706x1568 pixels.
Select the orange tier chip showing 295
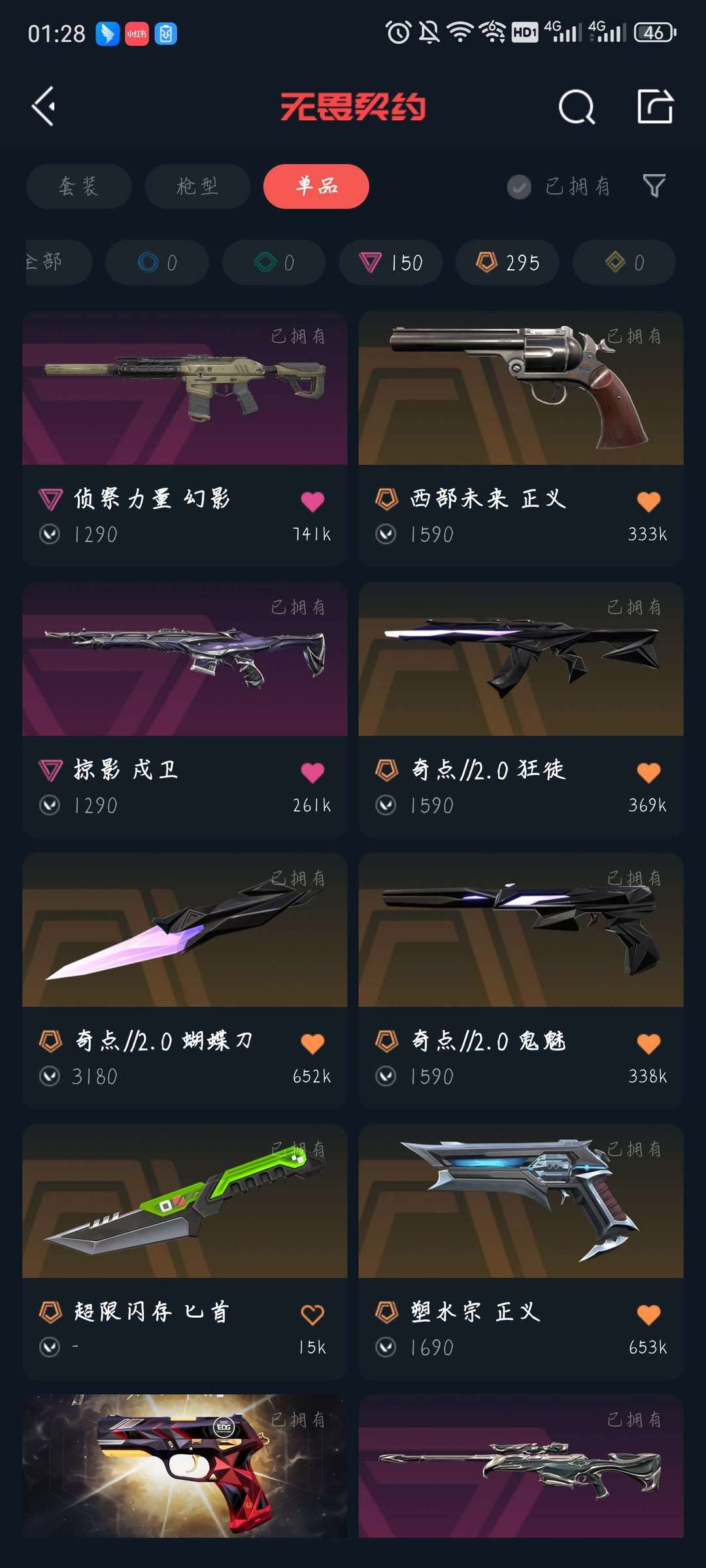507,263
